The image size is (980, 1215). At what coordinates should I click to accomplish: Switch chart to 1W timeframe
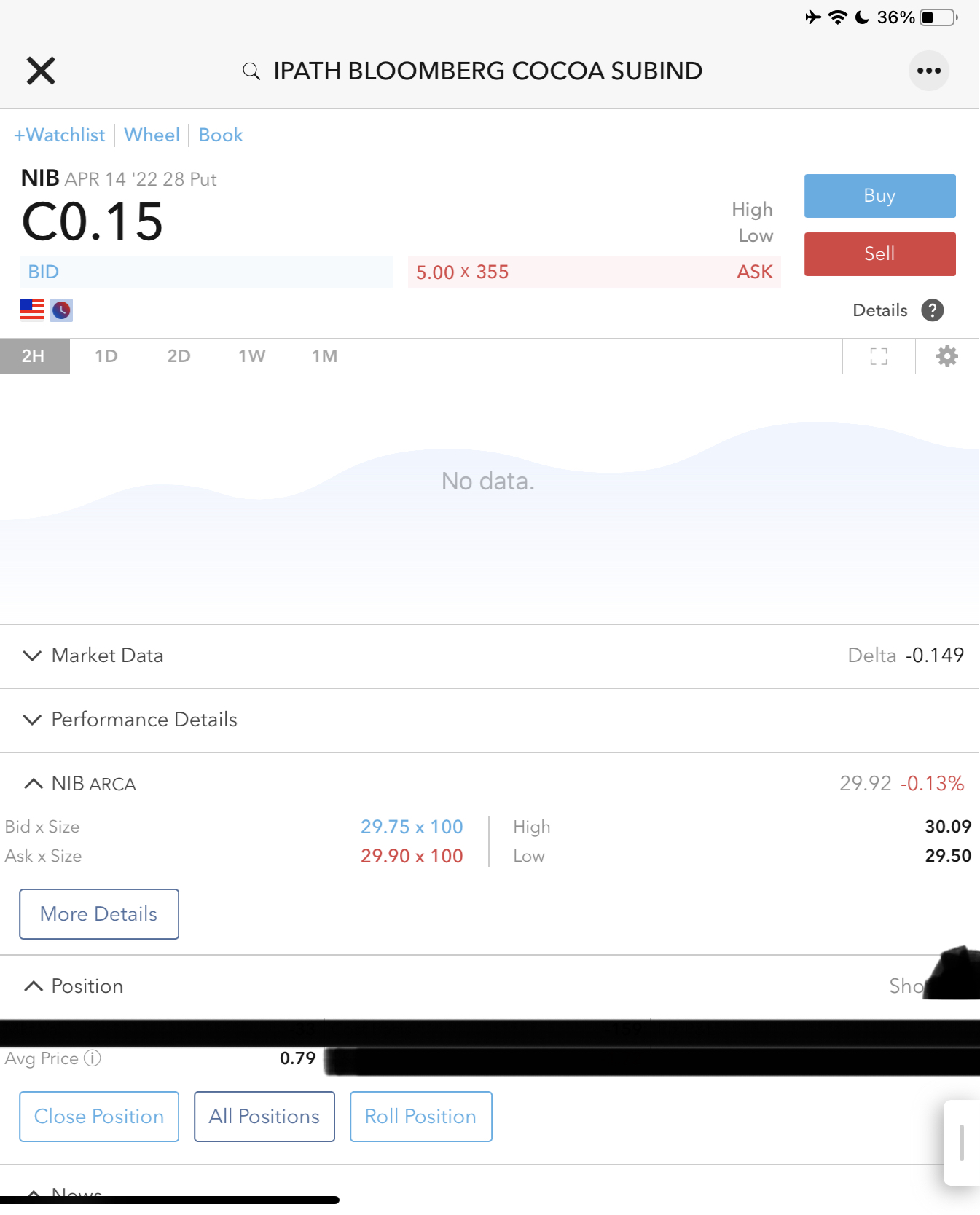(x=251, y=356)
